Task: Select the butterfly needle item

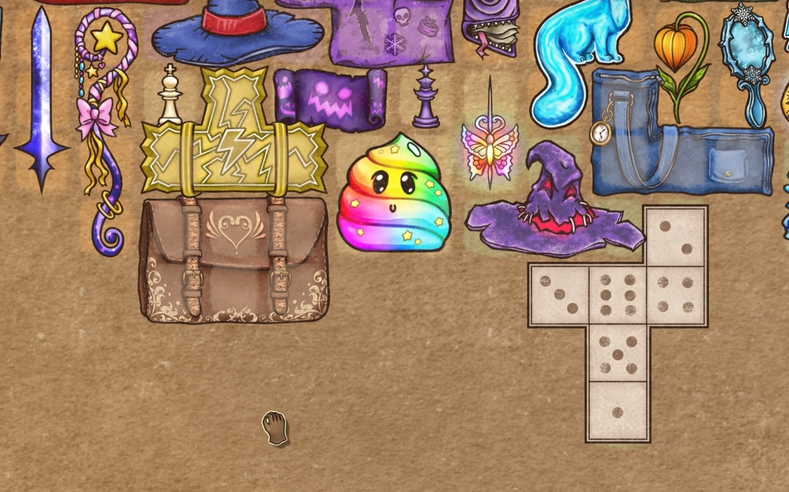Action: pyautogui.click(x=488, y=145)
